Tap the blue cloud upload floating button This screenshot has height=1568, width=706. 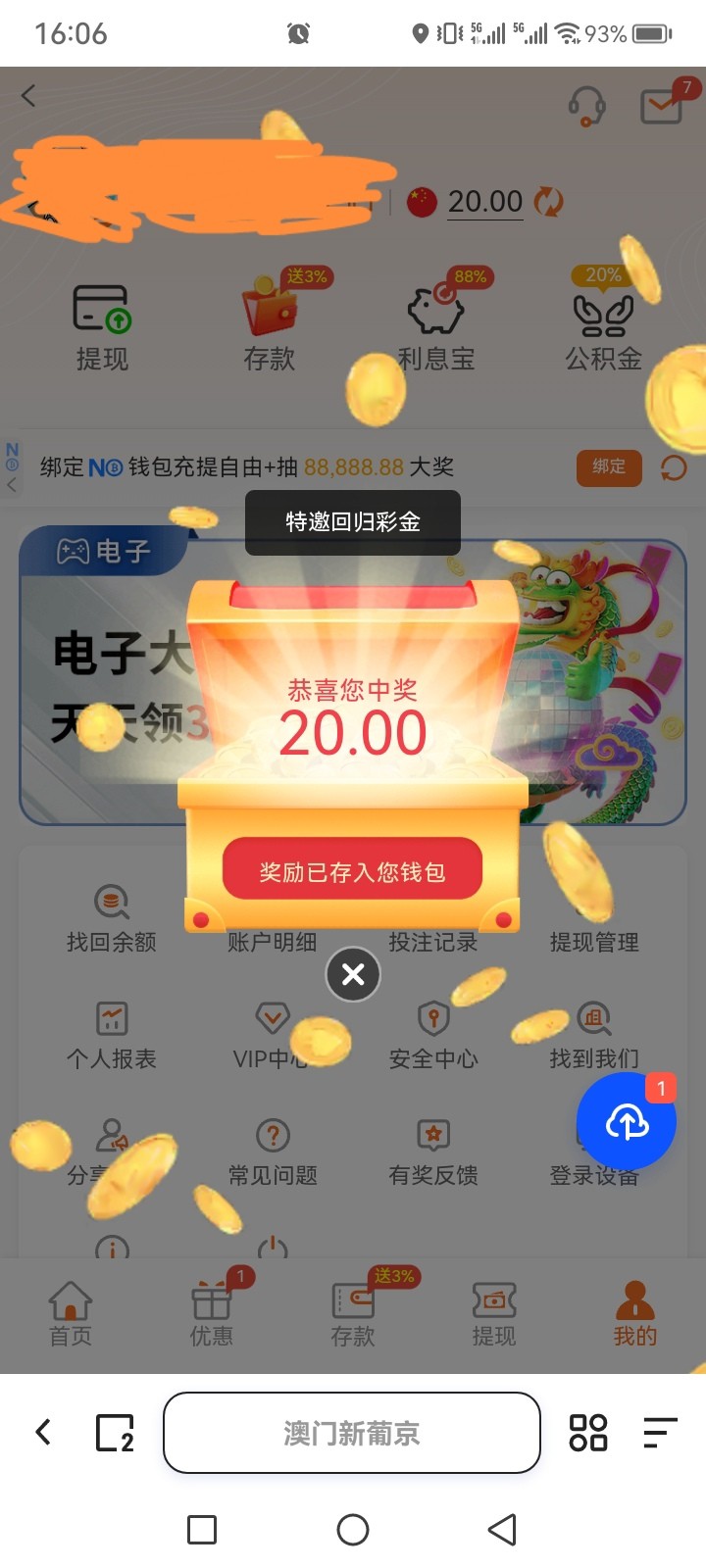tap(626, 1122)
